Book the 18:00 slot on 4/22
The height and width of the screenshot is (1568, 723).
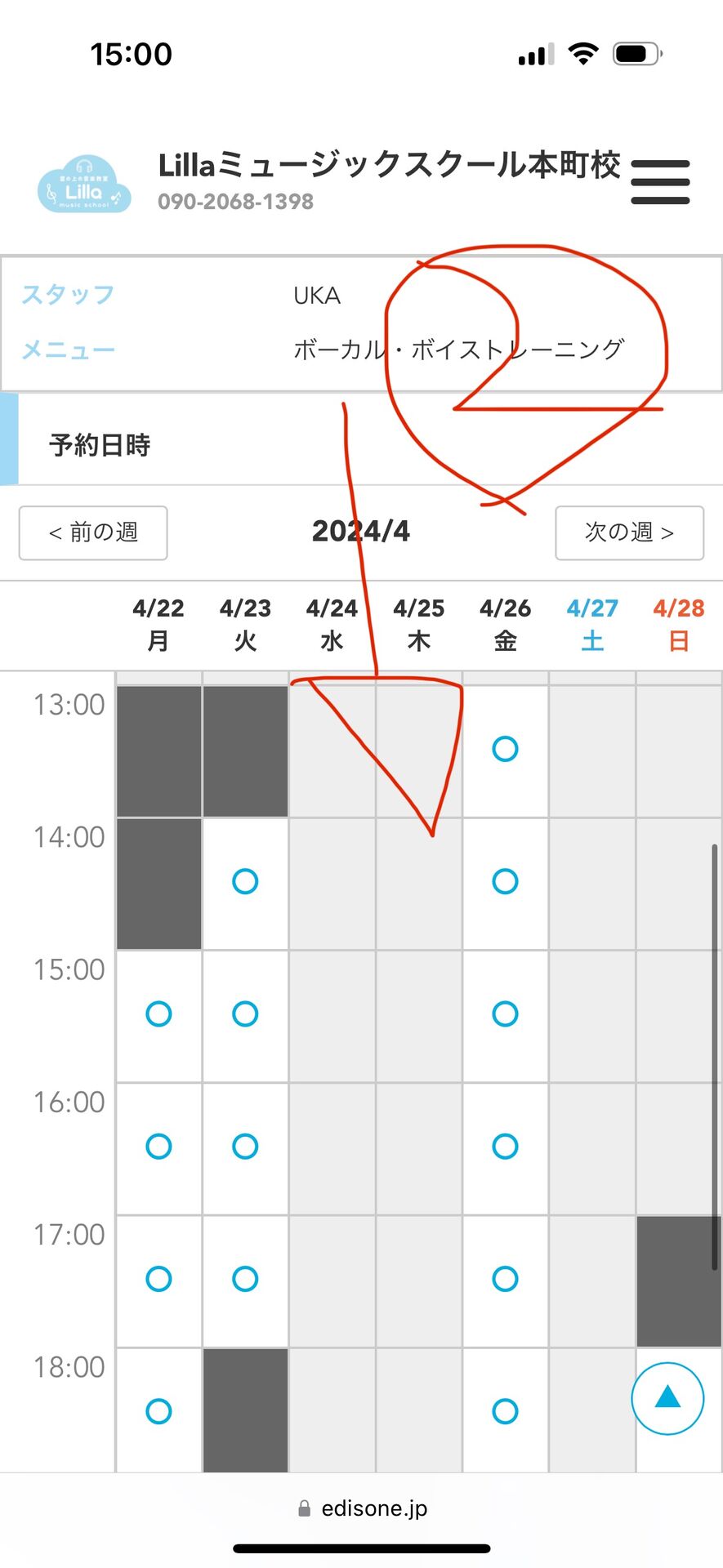click(158, 1410)
